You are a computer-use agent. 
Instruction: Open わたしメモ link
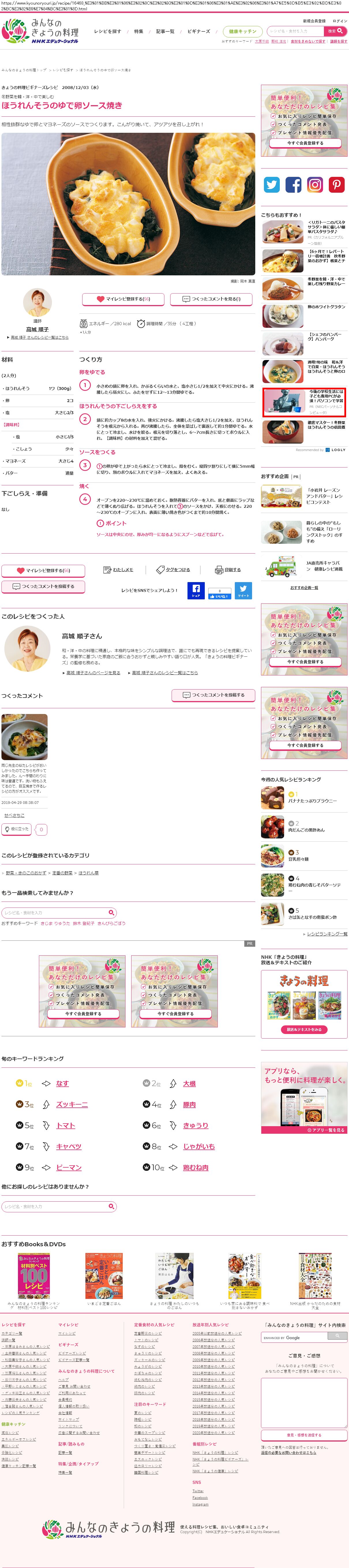(x=118, y=570)
